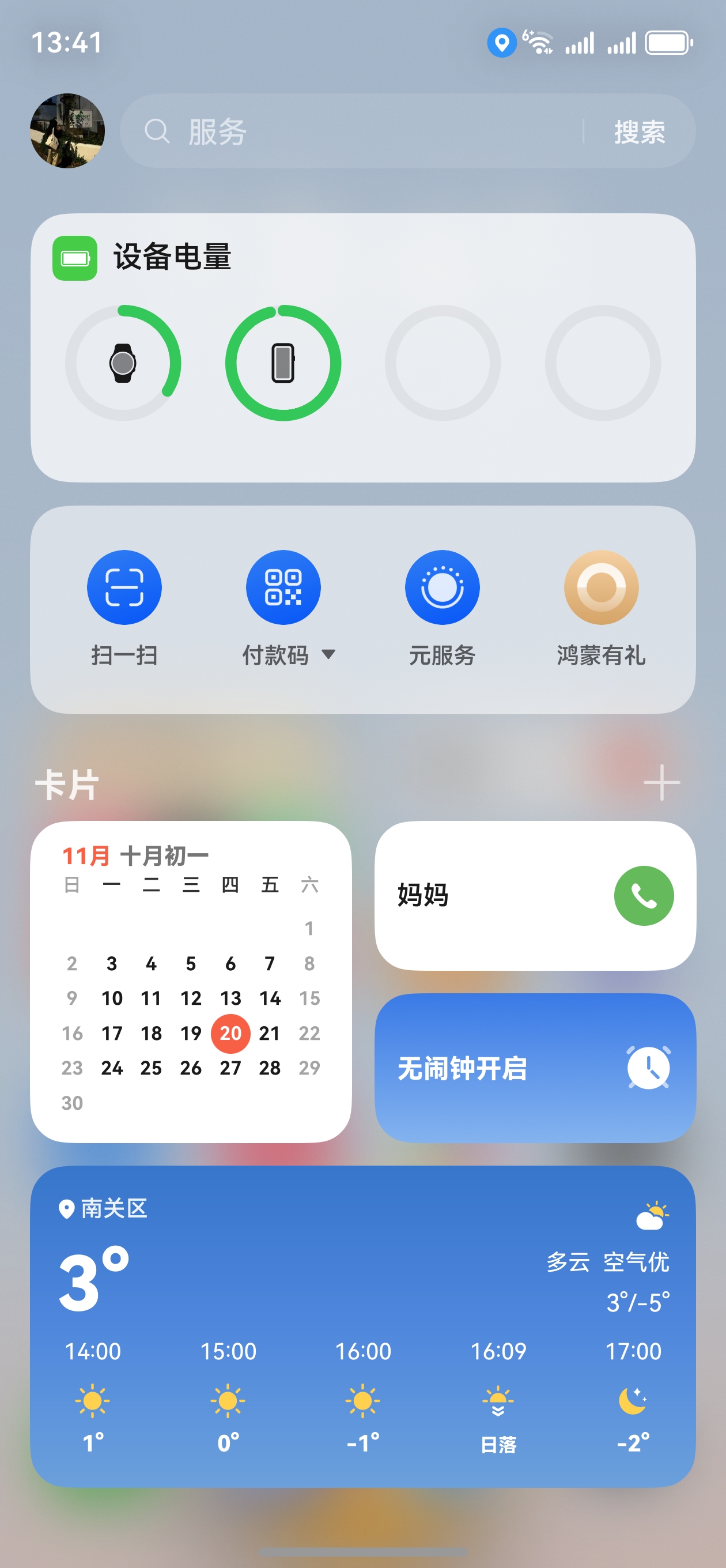Open the 设备电量 battery widget icon
The image size is (726, 1568).
(x=74, y=258)
